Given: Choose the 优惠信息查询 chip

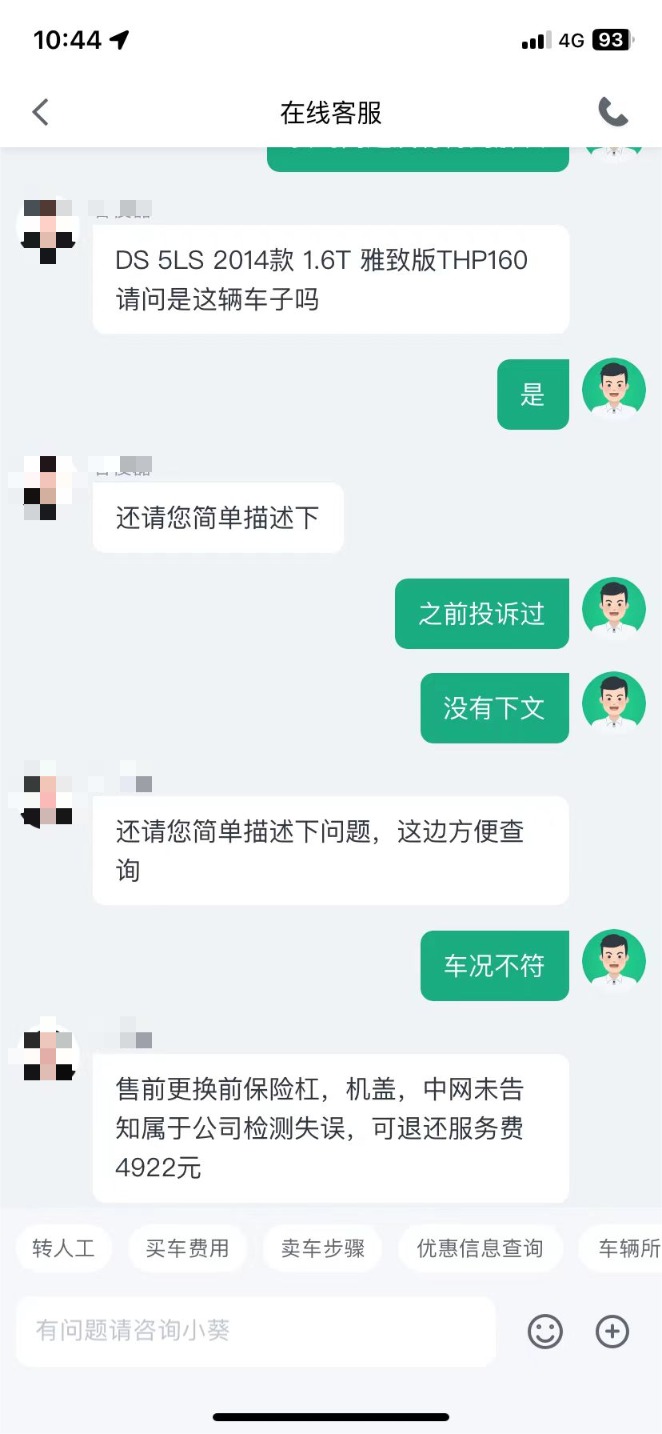Looking at the screenshot, I should click(479, 1248).
